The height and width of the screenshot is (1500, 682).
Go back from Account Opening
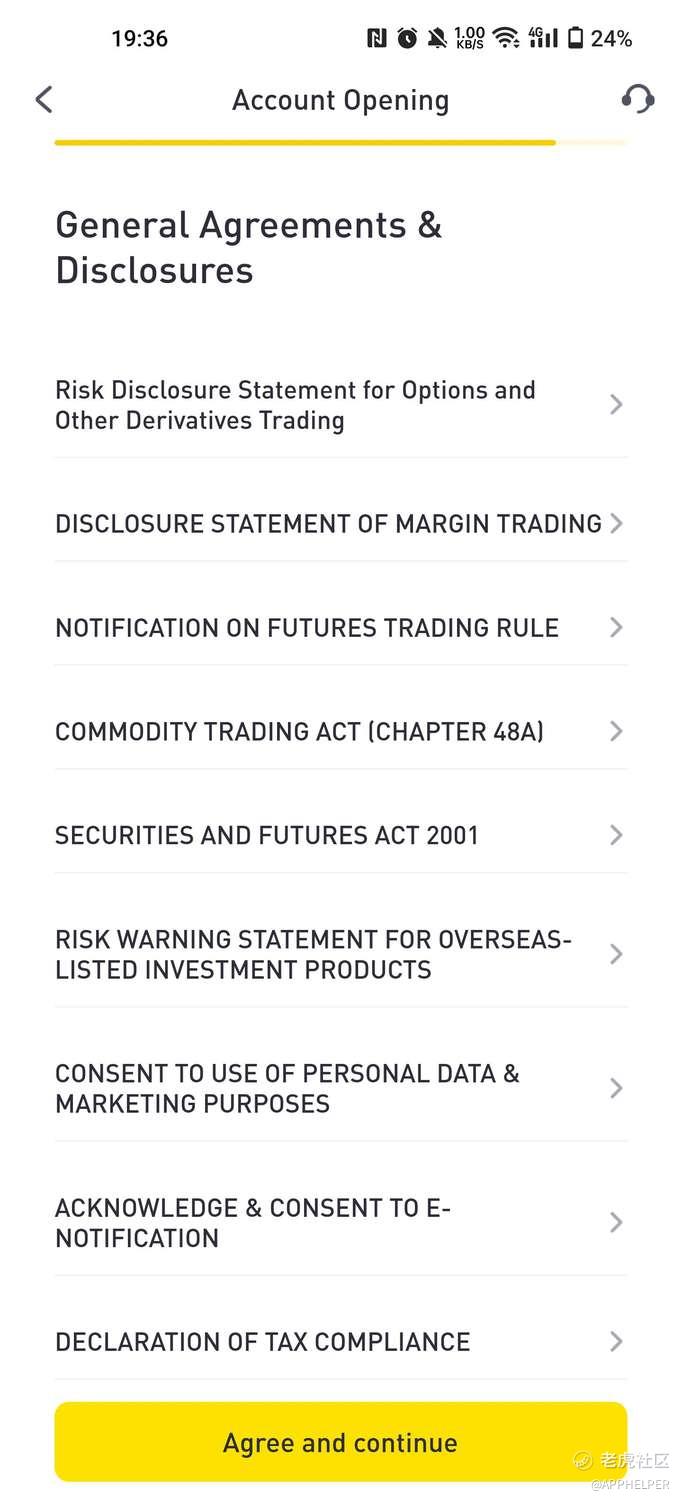pyautogui.click(x=44, y=100)
